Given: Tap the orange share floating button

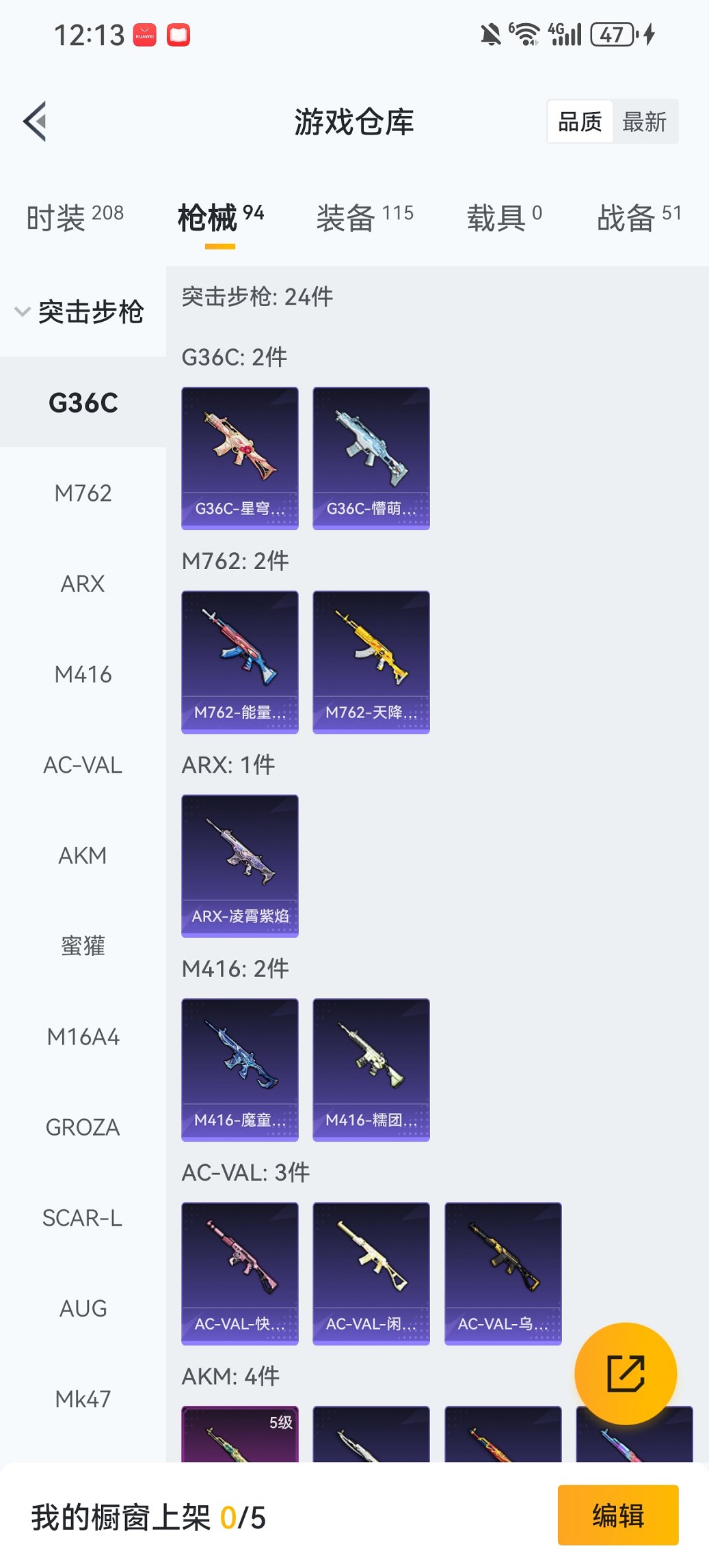Looking at the screenshot, I should click(626, 1373).
